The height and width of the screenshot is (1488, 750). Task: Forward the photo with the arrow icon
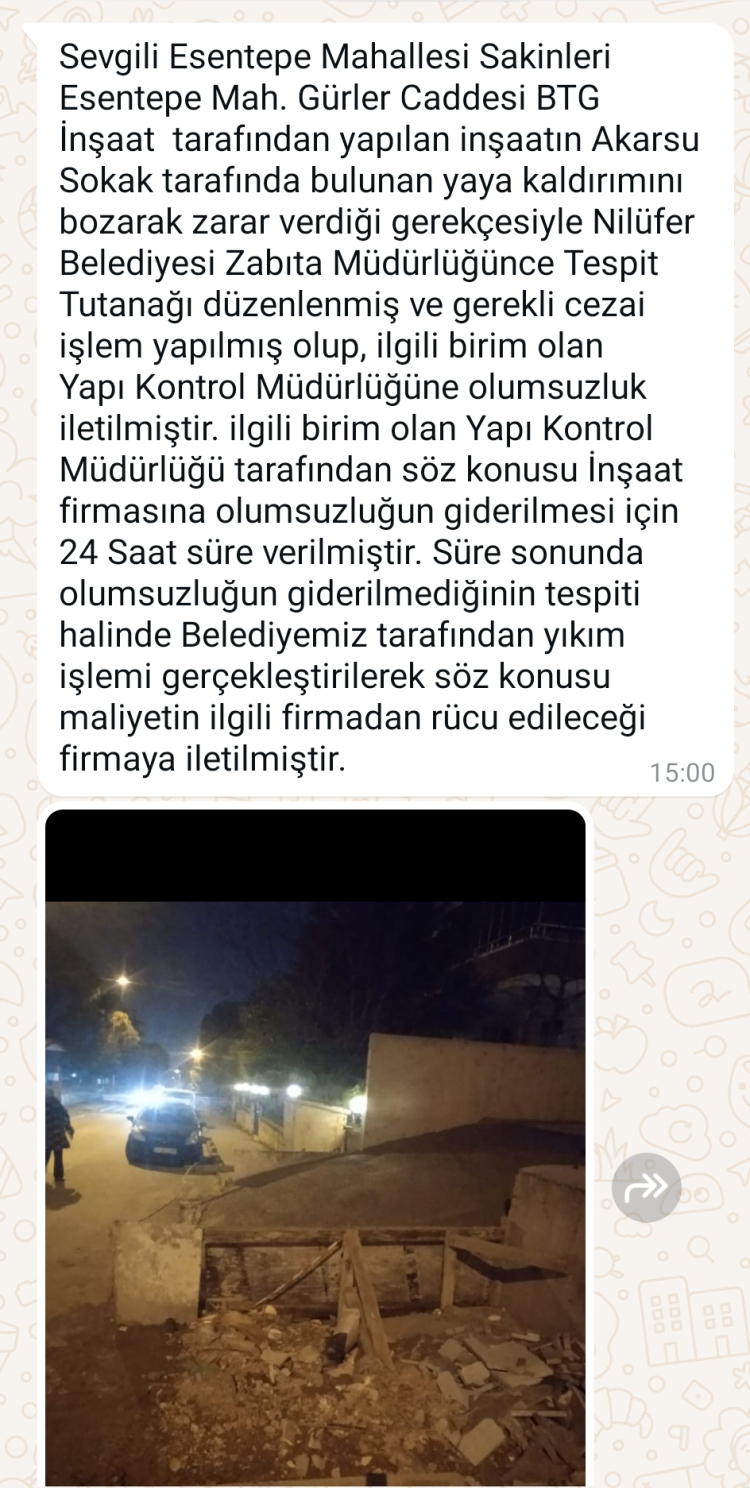click(646, 1188)
